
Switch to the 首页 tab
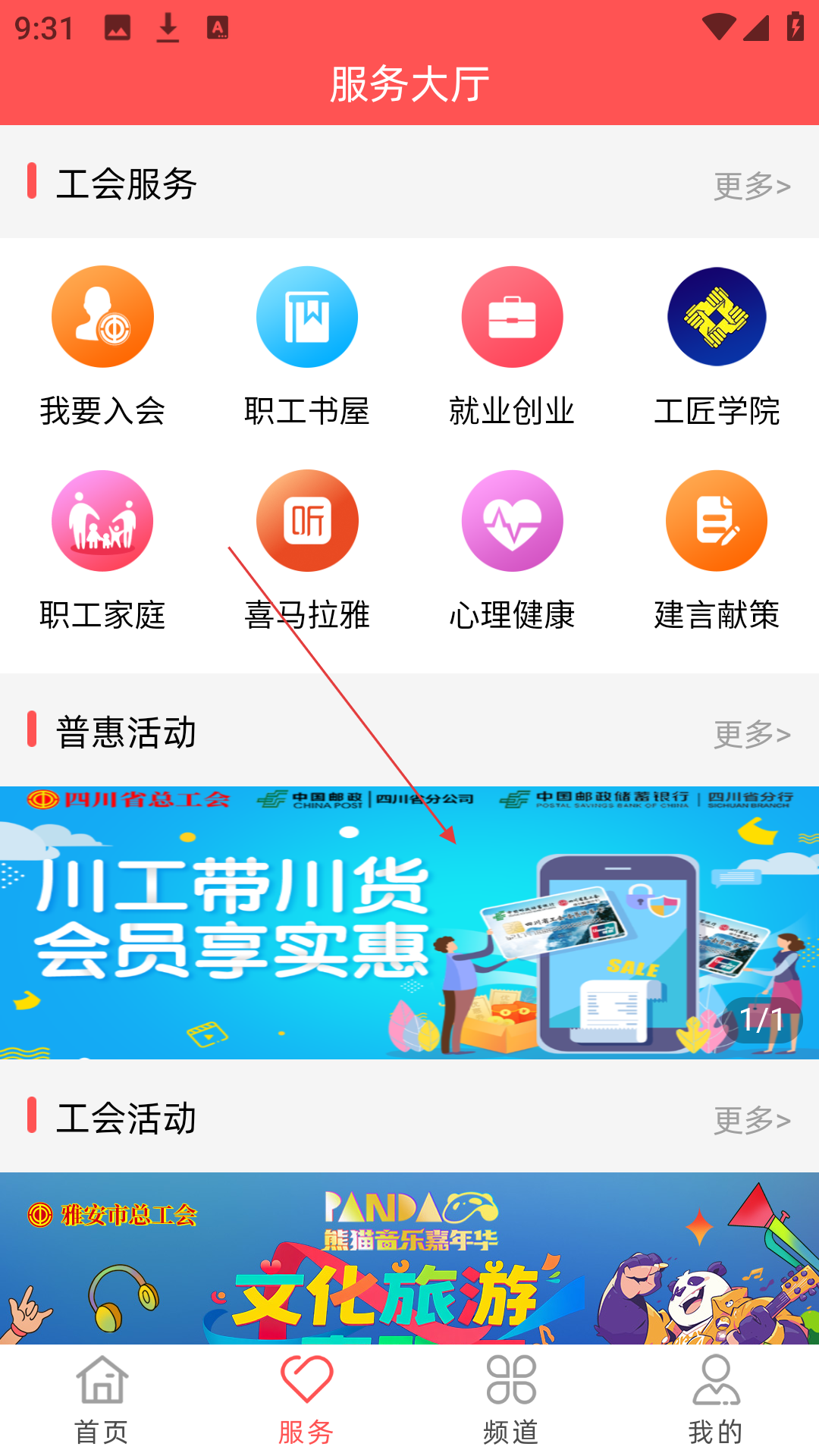pyautogui.click(x=102, y=1400)
